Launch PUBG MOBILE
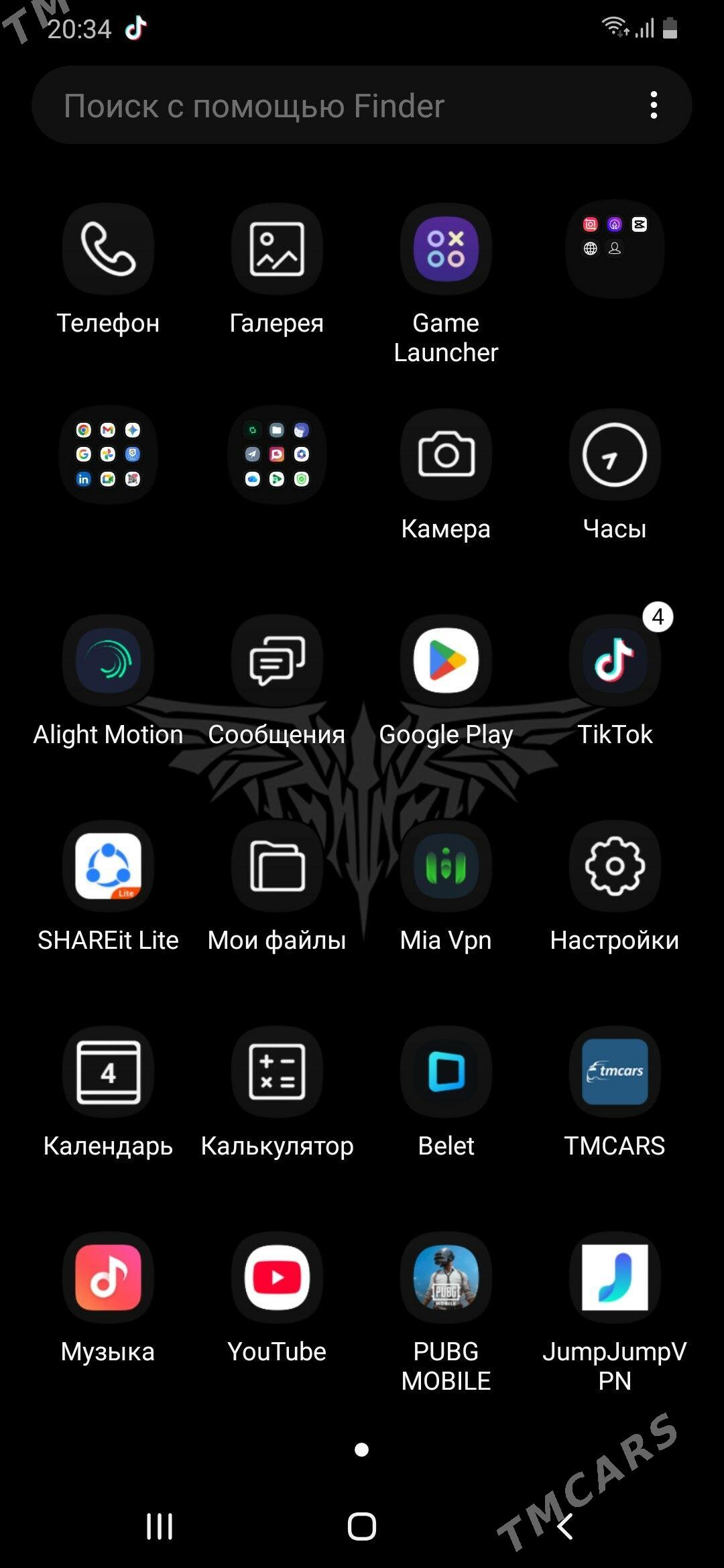Screen dimensions: 724x1568 [446, 1278]
